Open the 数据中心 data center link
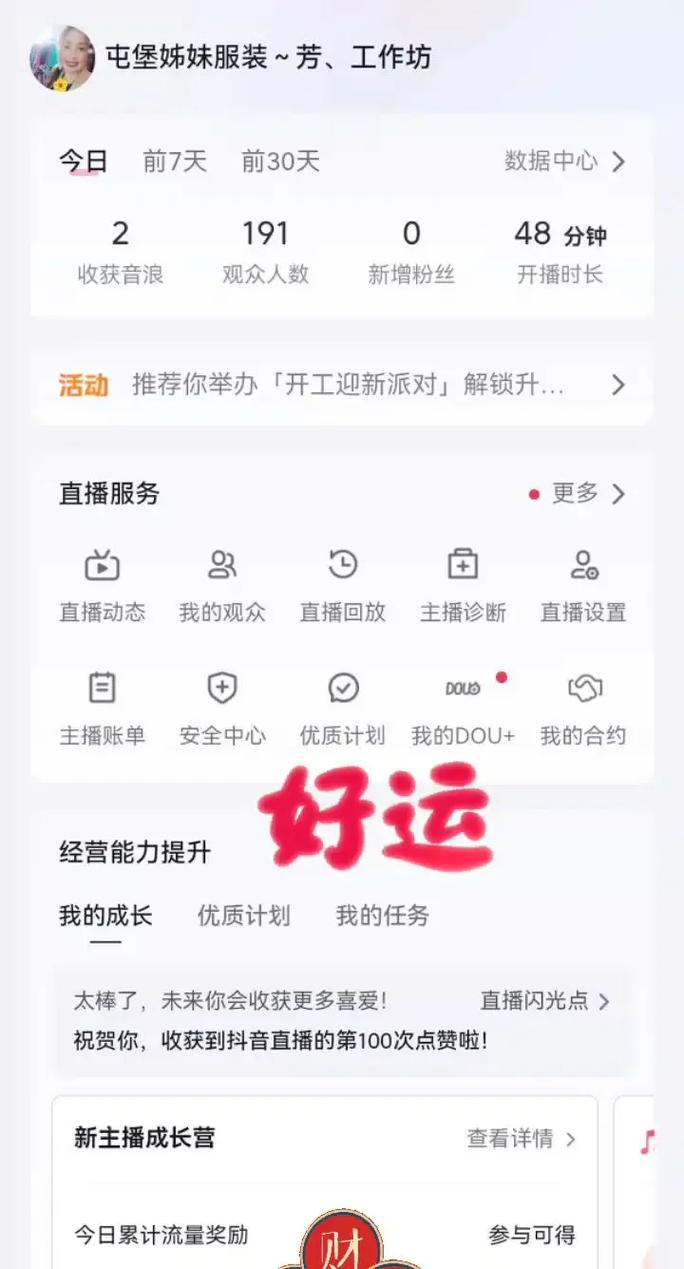The height and width of the screenshot is (1269, 684). click(x=564, y=161)
